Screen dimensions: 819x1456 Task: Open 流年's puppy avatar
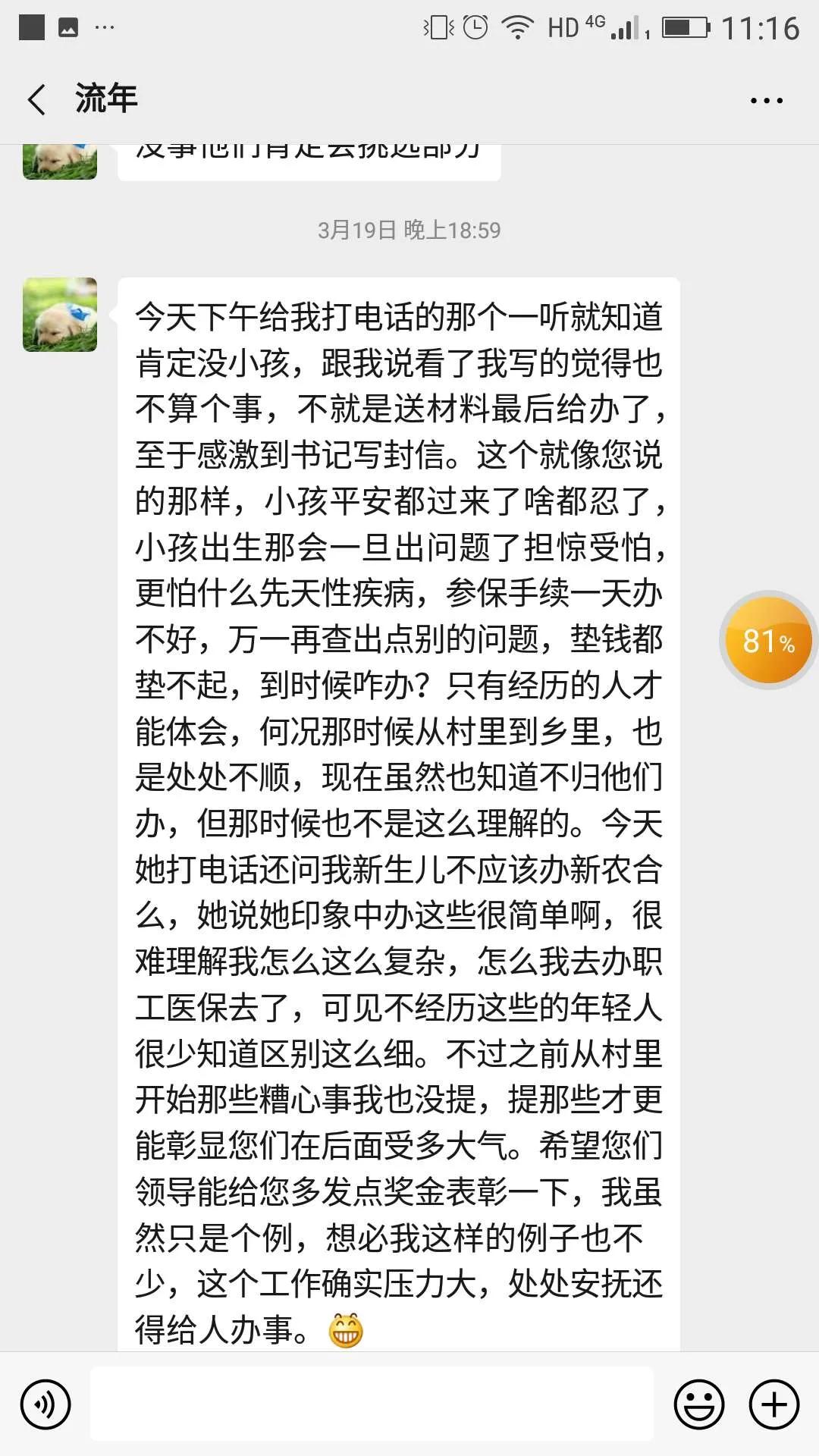click(x=59, y=315)
